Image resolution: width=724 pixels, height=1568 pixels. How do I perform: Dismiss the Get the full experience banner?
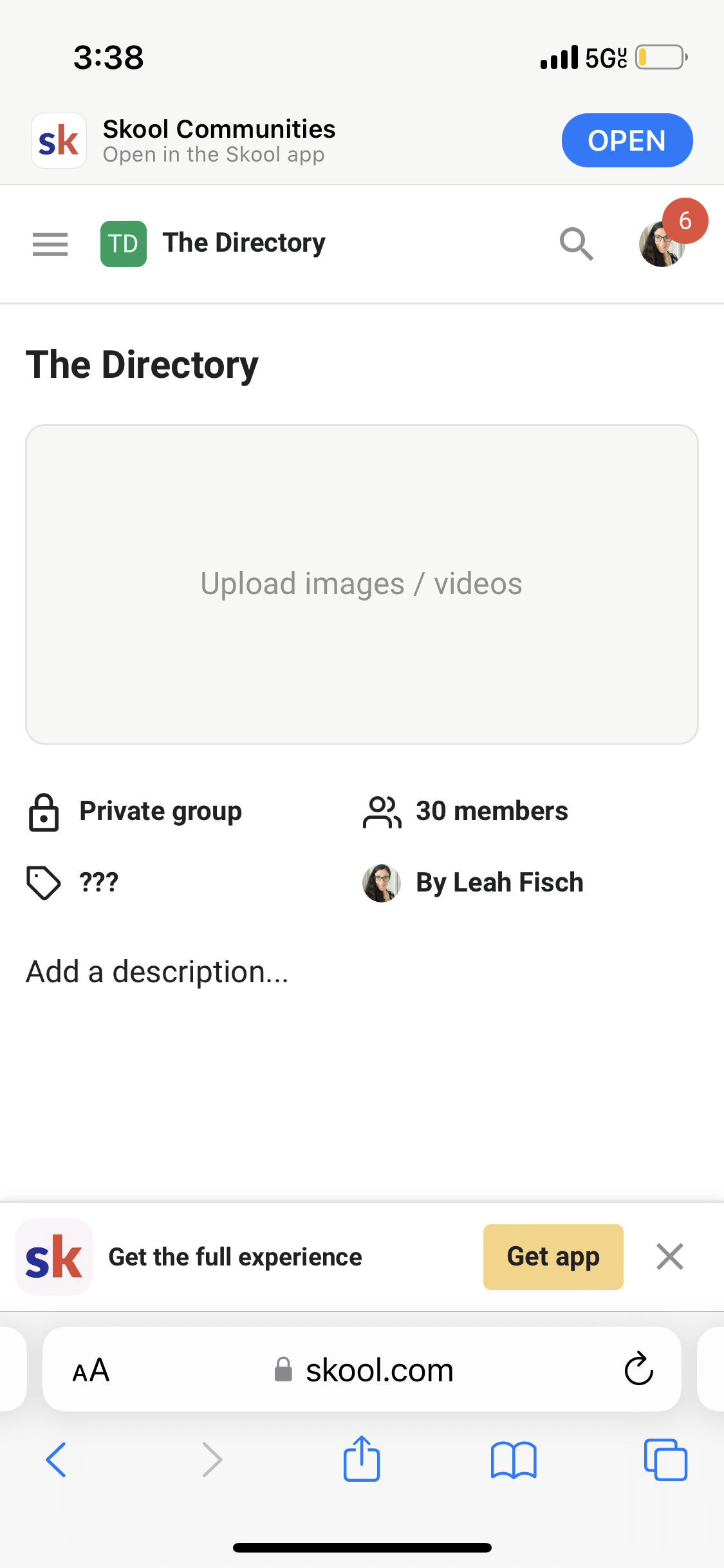click(x=669, y=1256)
